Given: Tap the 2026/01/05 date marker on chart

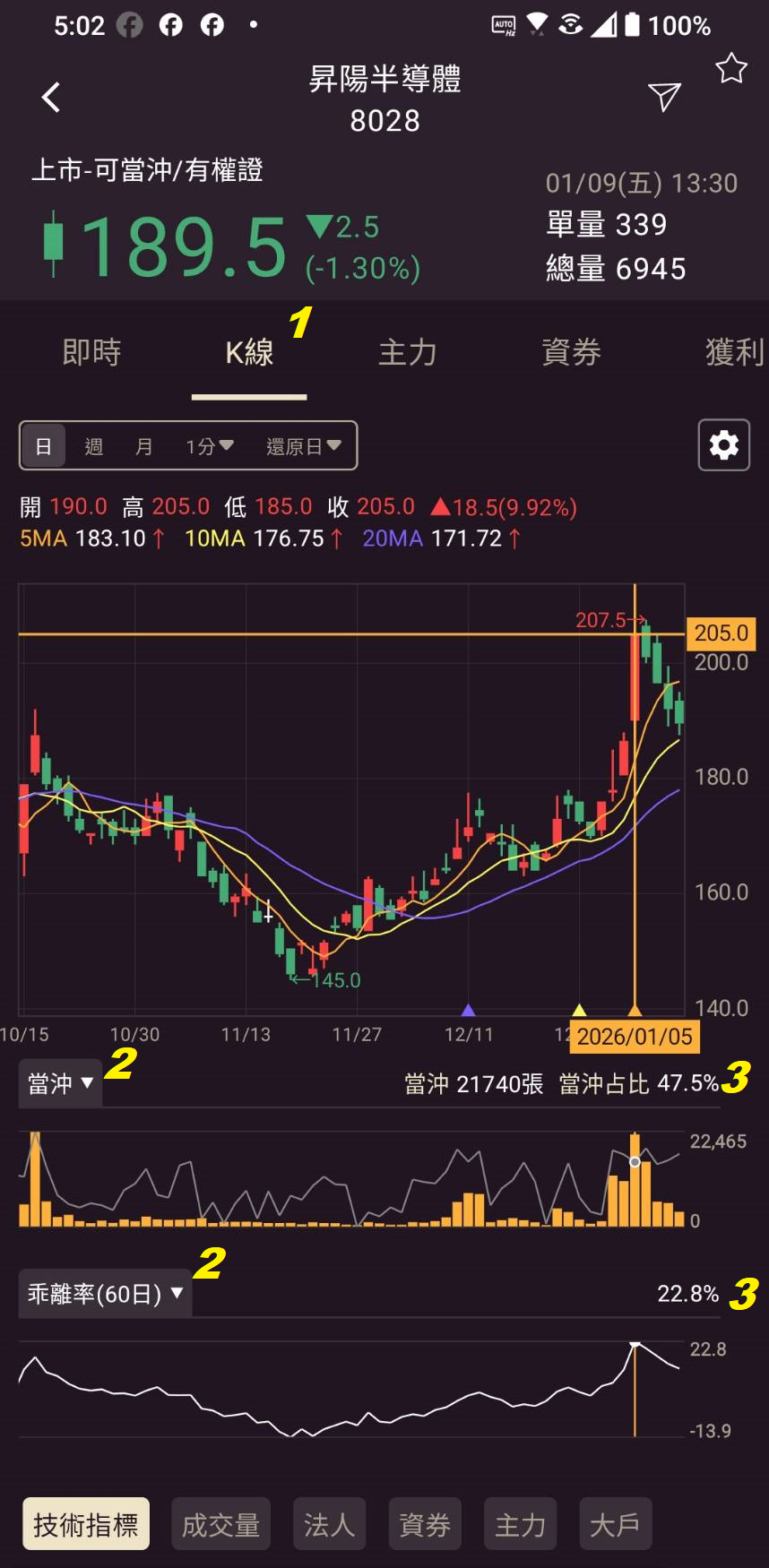Looking at the screenshot, I should point(635,1037).
